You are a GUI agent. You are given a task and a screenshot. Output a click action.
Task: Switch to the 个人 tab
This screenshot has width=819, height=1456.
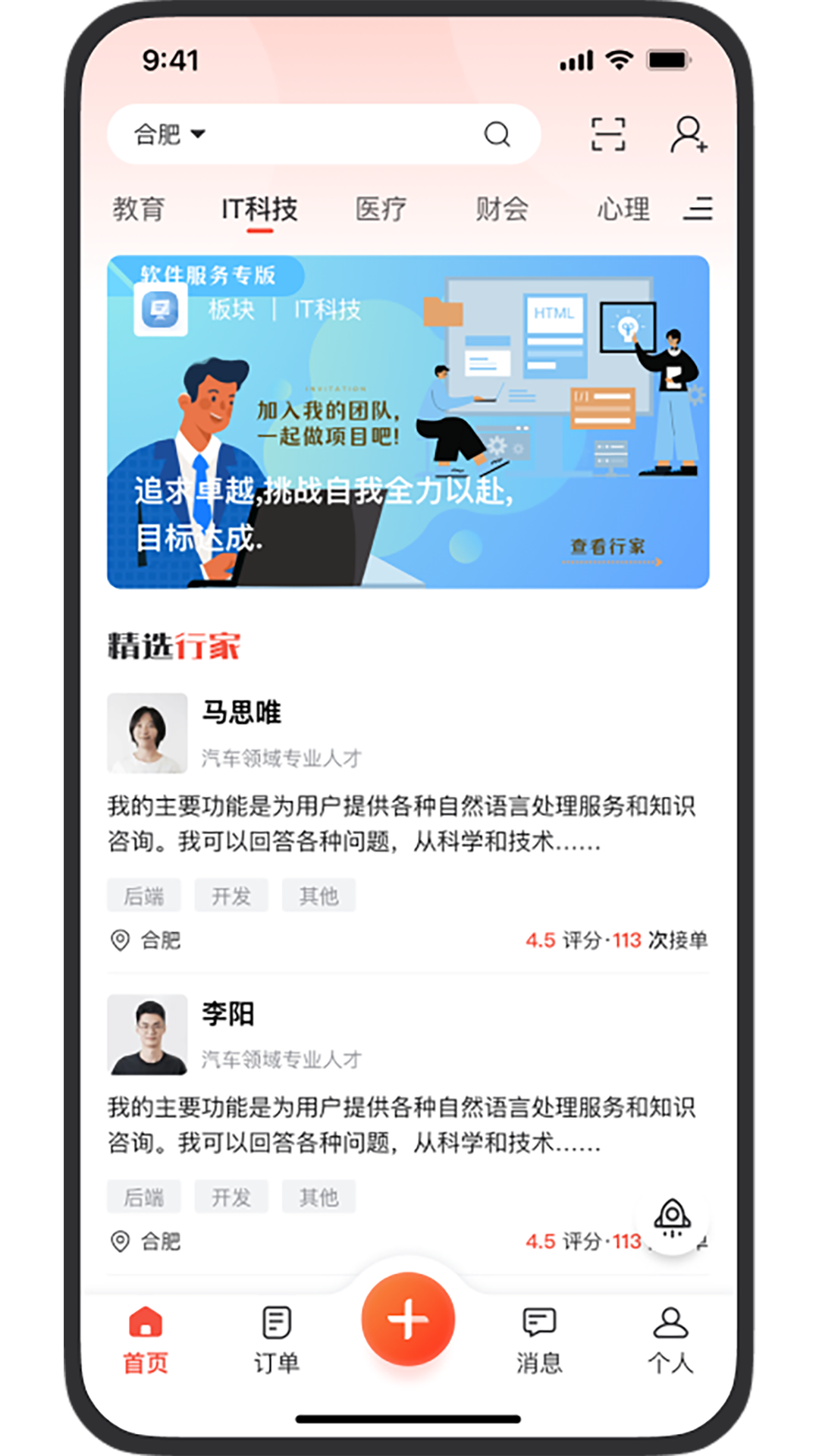pyautogui.click(x=670, y=1340)
